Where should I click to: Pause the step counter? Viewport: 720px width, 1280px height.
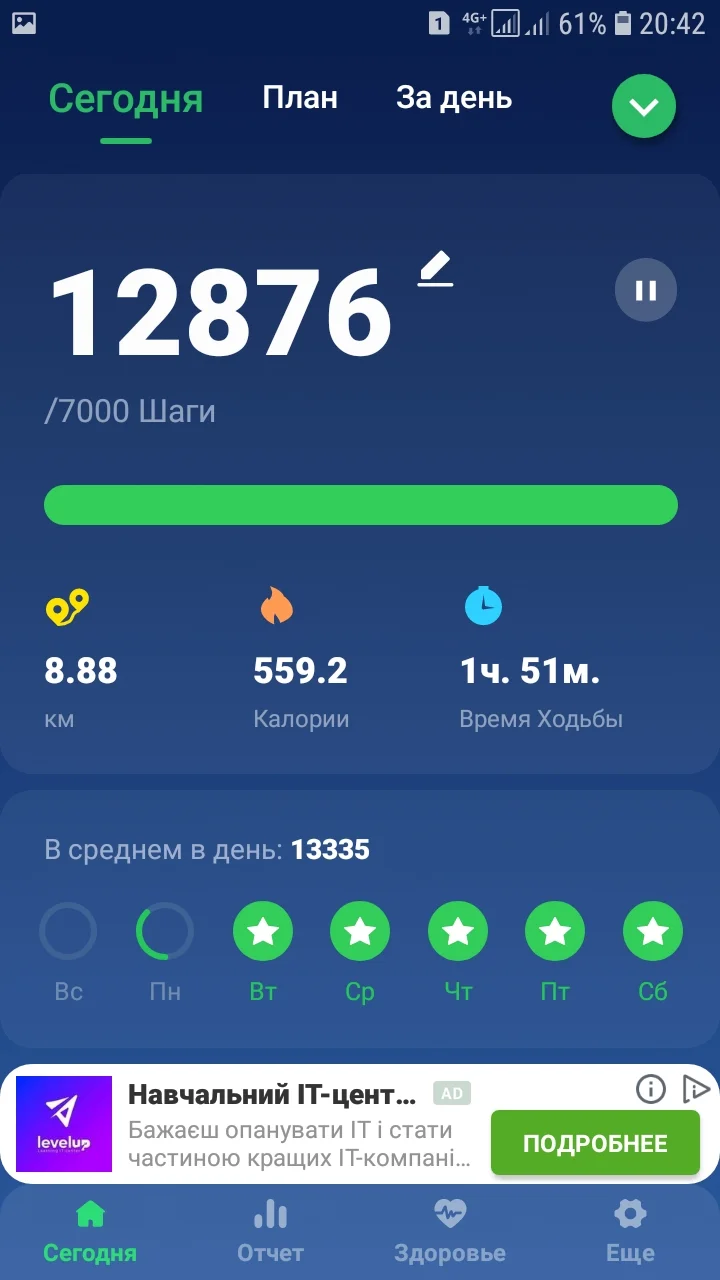click(x=646, y=291)
